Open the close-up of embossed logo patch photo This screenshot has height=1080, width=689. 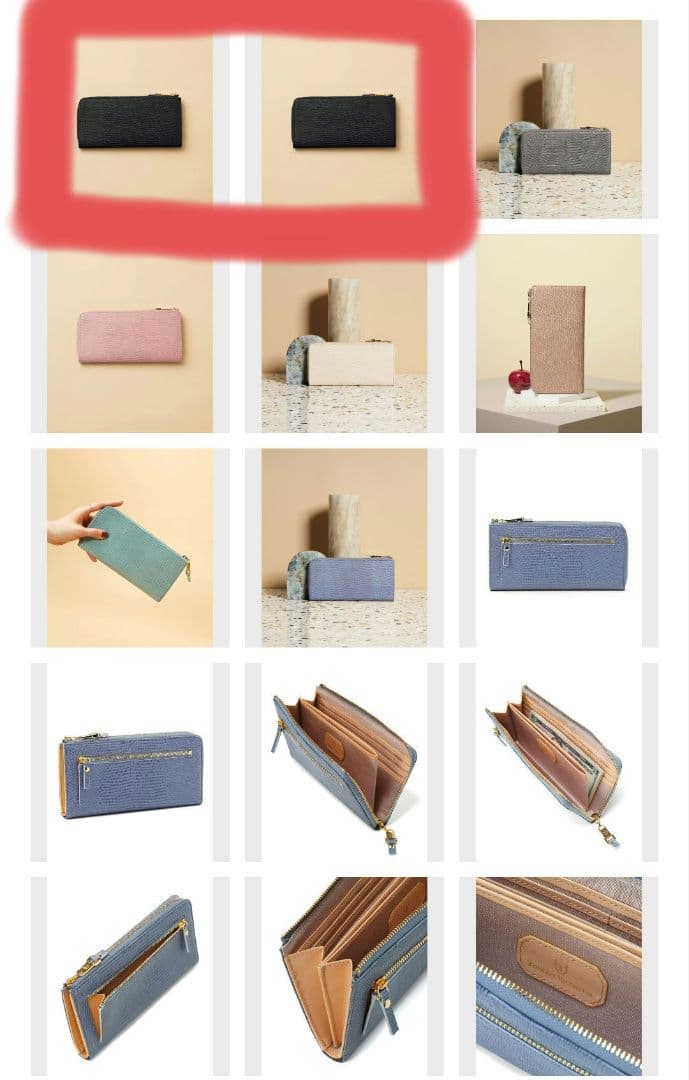click(x=558, y=975)
